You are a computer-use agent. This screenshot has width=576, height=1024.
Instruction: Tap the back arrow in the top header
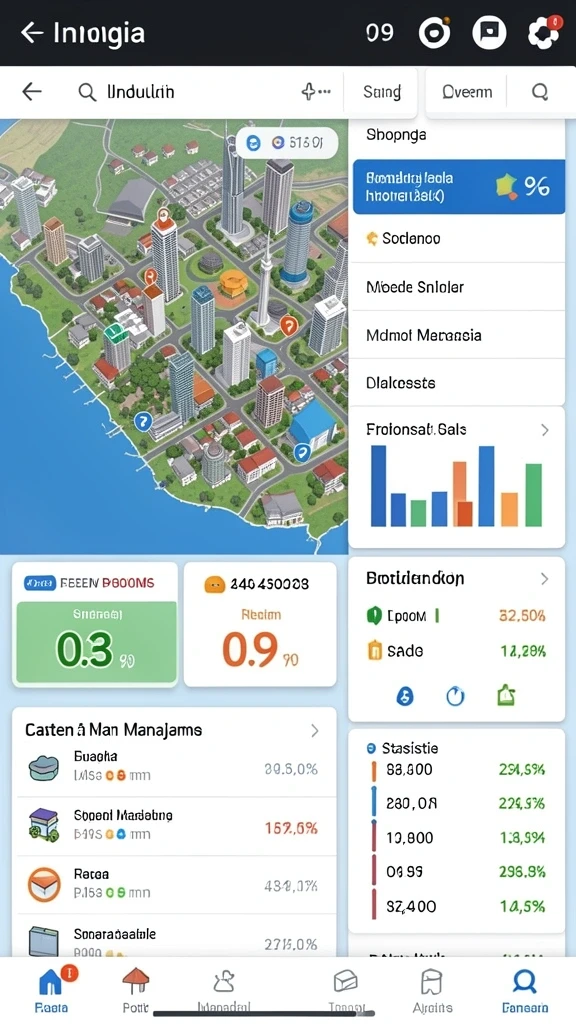point(31,33)
